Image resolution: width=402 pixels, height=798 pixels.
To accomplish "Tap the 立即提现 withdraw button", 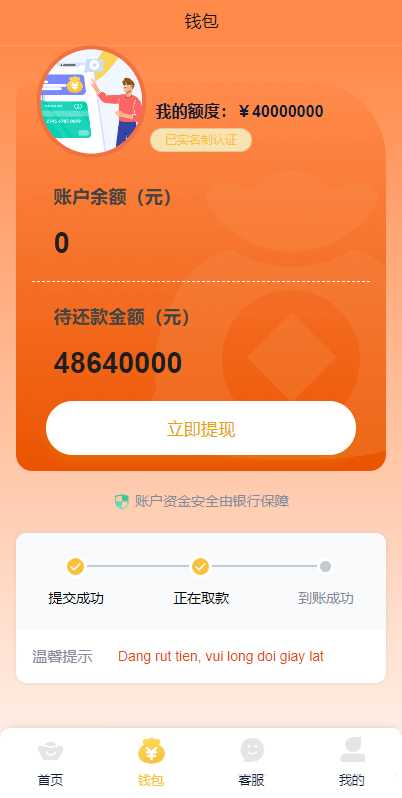I will click(201, 428).
